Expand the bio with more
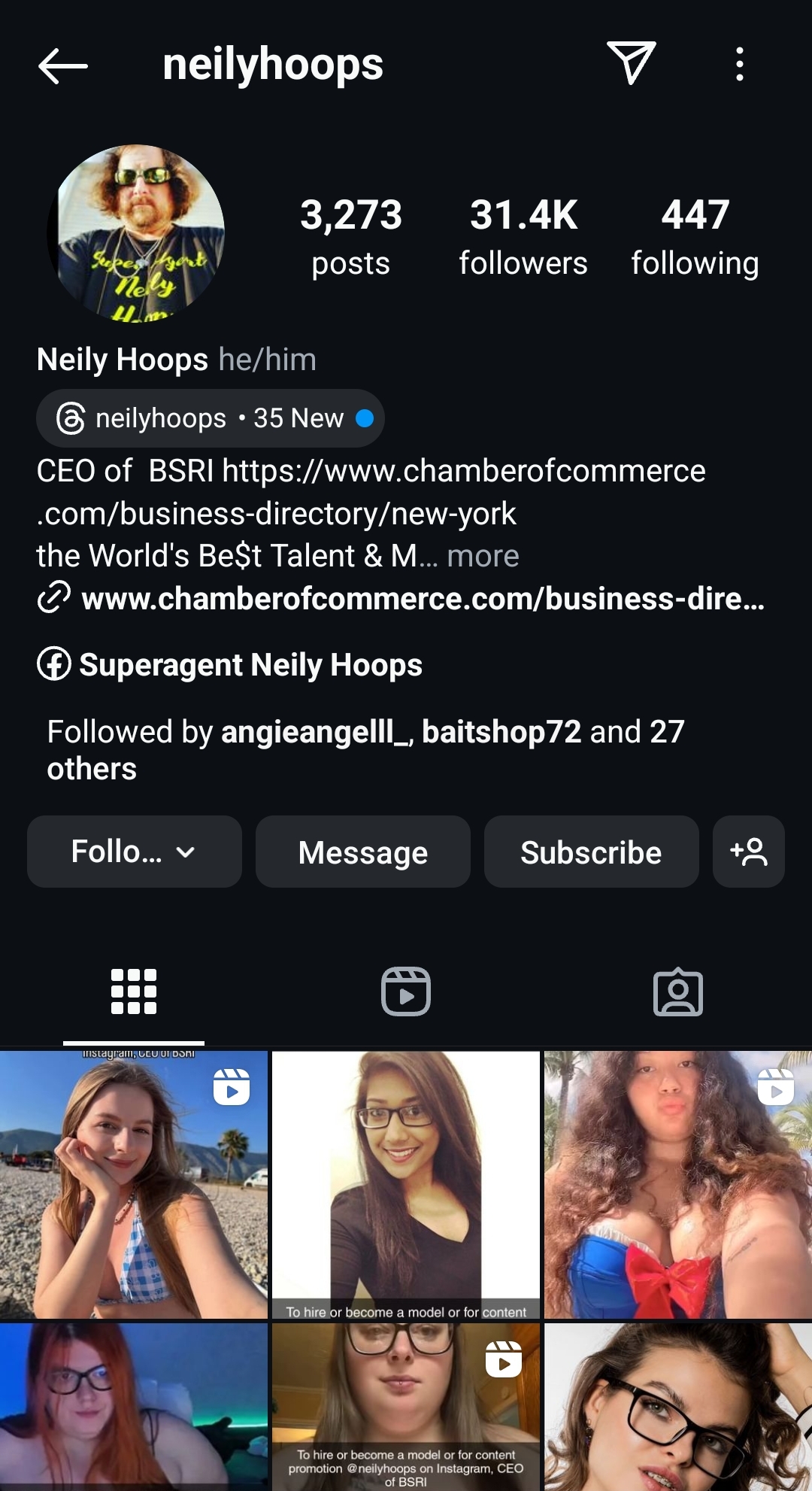812x1491 pixels. point(483,556)
